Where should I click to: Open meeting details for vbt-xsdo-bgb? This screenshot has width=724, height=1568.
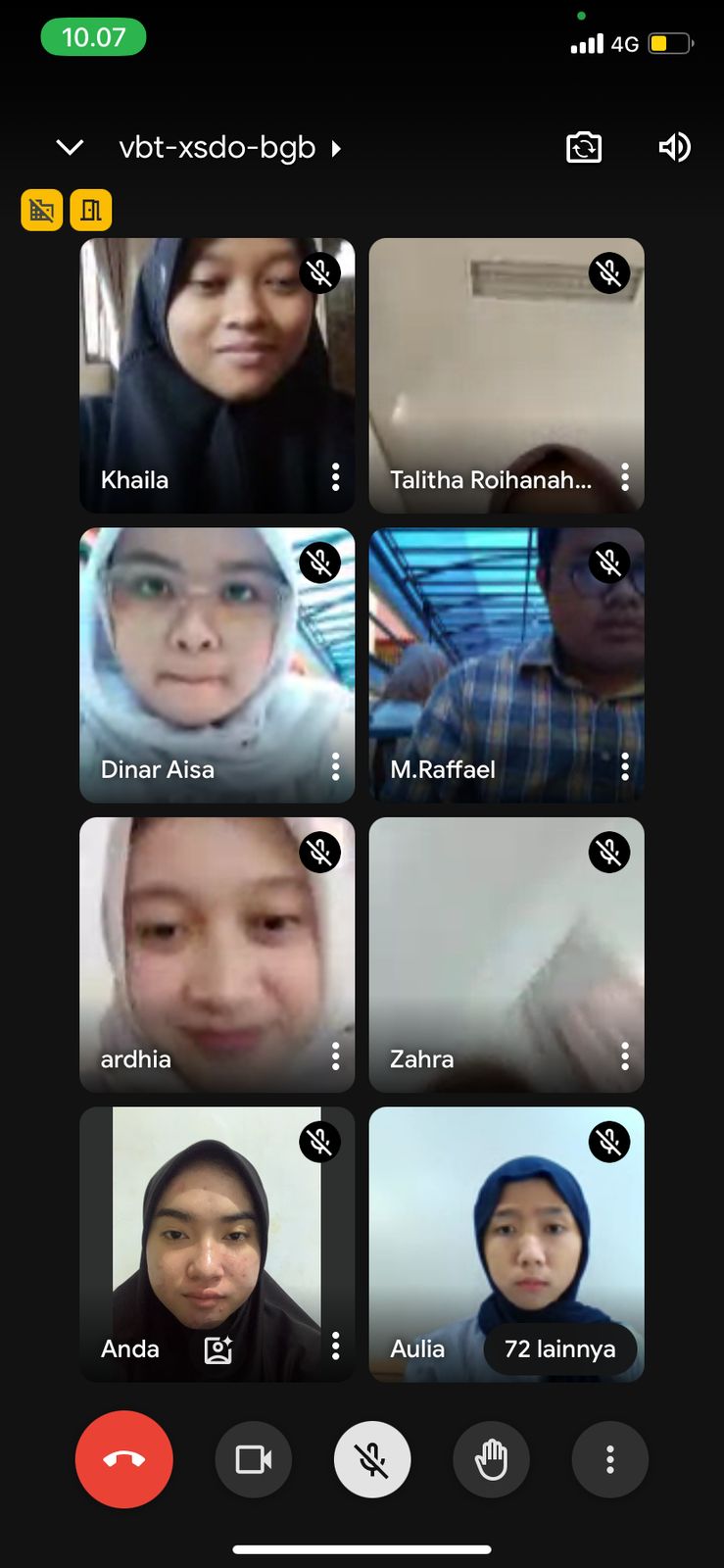[x=230, y=148]
